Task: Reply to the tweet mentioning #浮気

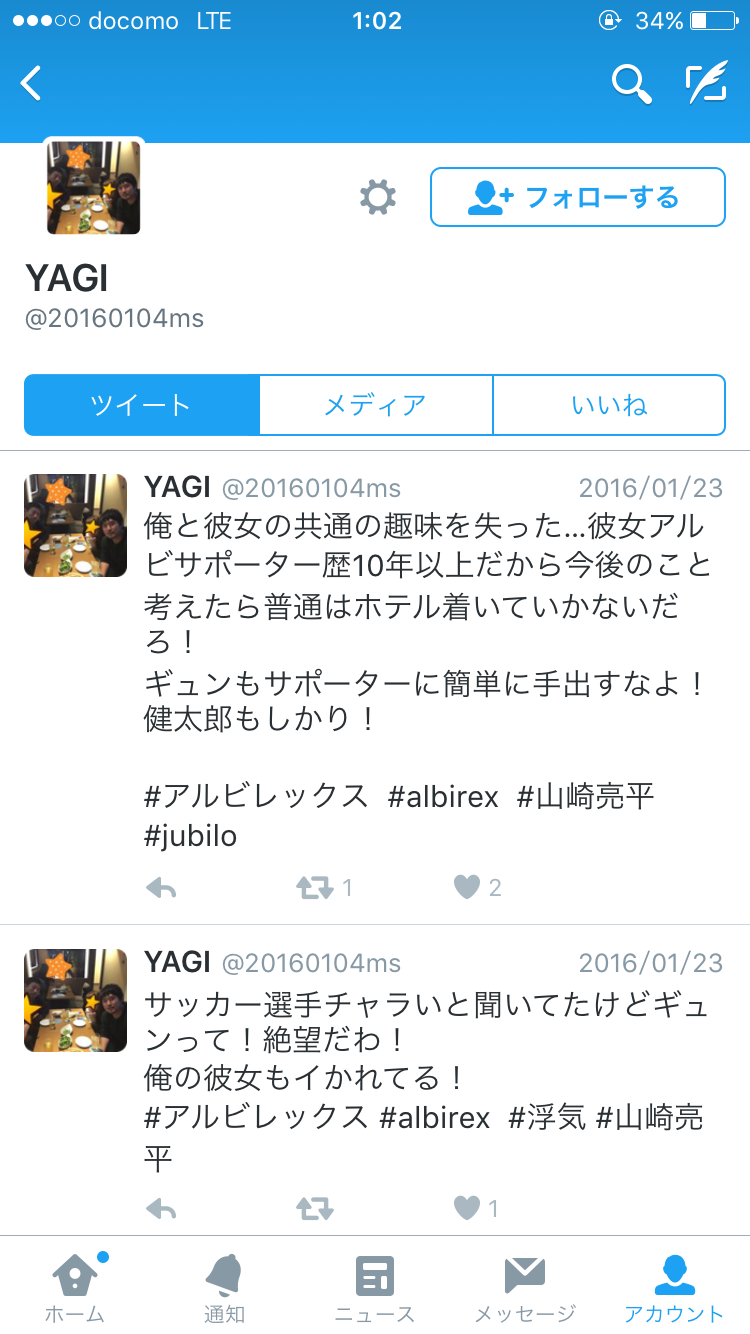Action: click(x=161, y=1209)
